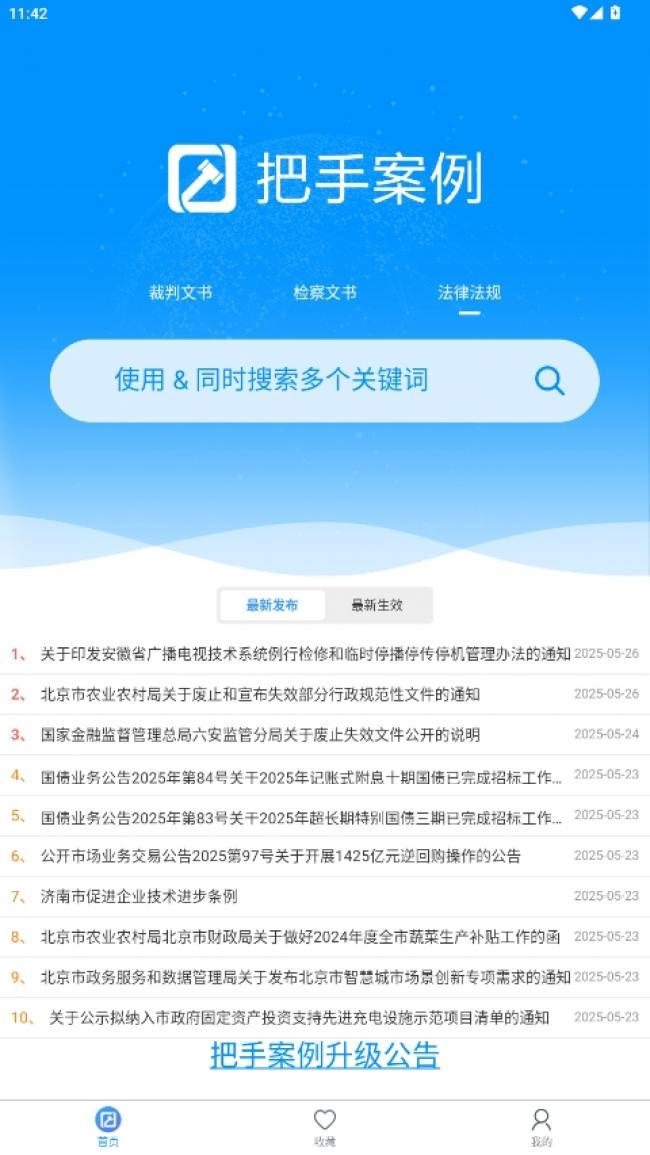Open 国债业务公告2025年第83号

[300, 816]
